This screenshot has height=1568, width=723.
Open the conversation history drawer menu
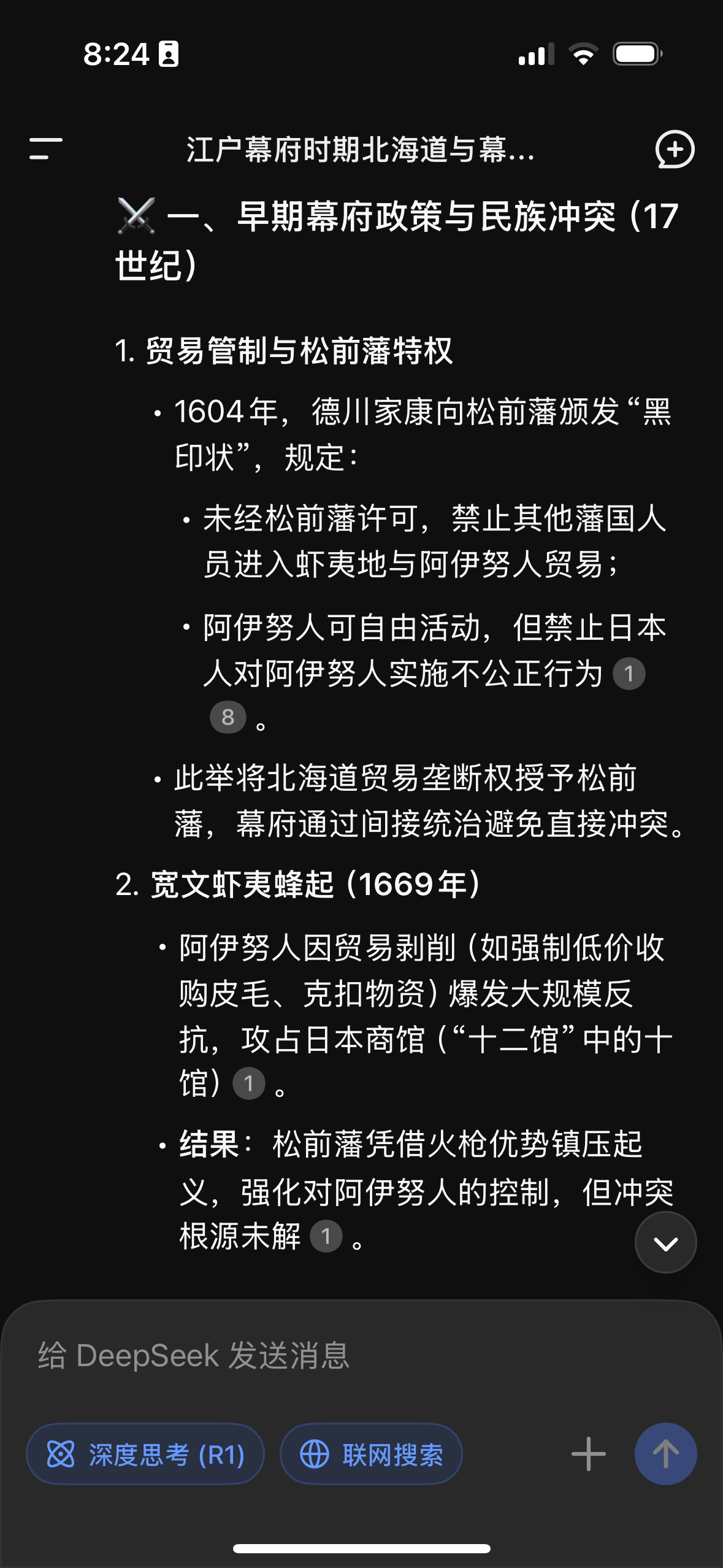tap(46, 149)
